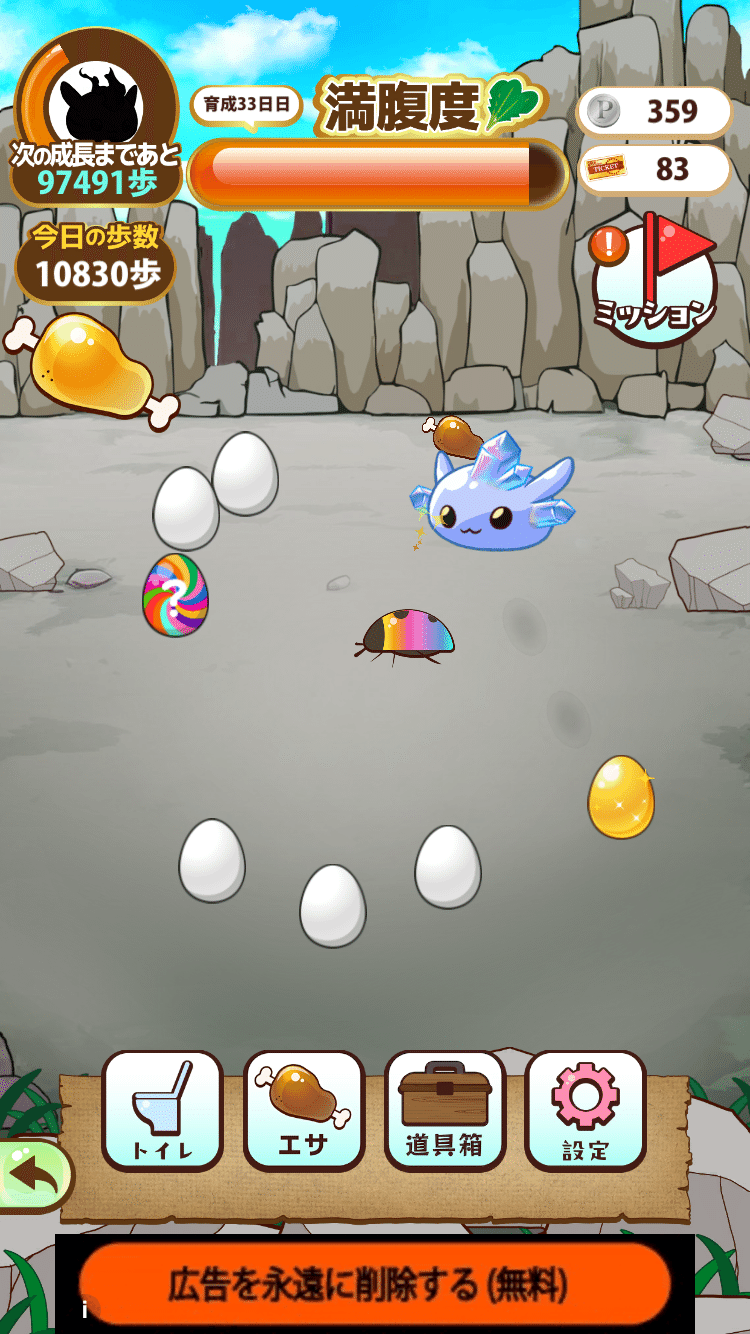The image size is (750, 1334).
Task: Open the エサ feed menu
Action: coord(303,1110)
